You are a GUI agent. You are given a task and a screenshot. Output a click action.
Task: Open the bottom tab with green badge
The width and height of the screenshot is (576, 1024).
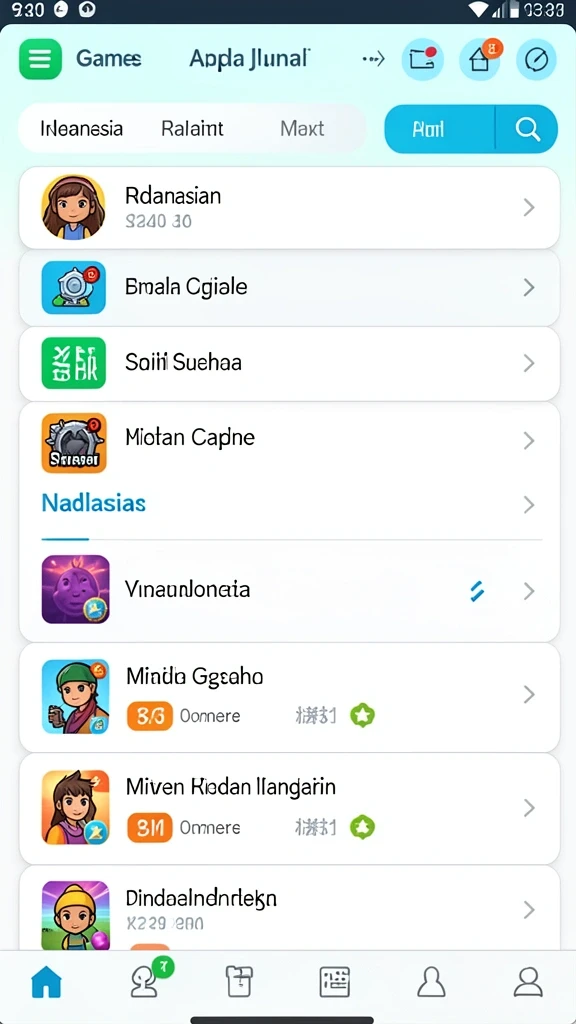coord(146,980)
